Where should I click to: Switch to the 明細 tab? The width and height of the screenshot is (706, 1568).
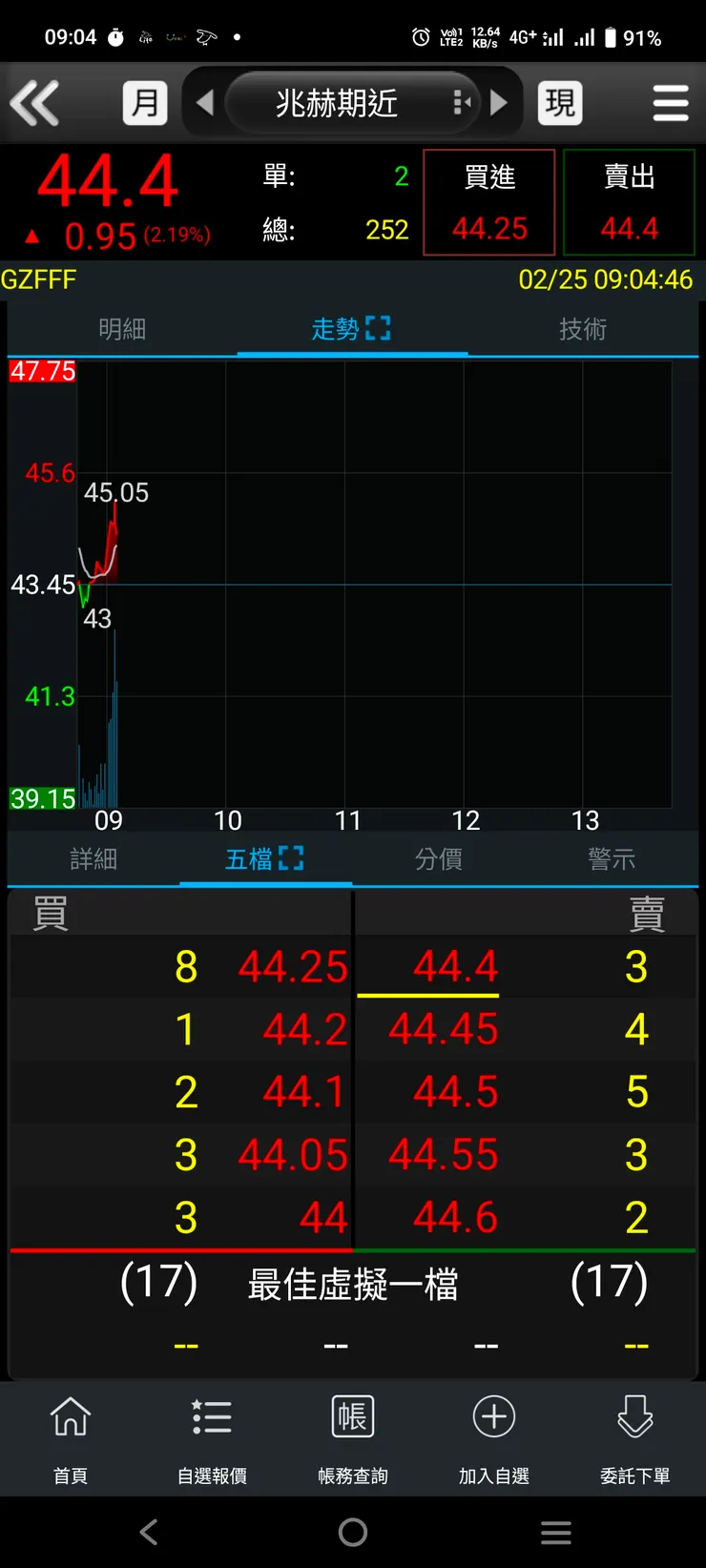pos(122,330)
